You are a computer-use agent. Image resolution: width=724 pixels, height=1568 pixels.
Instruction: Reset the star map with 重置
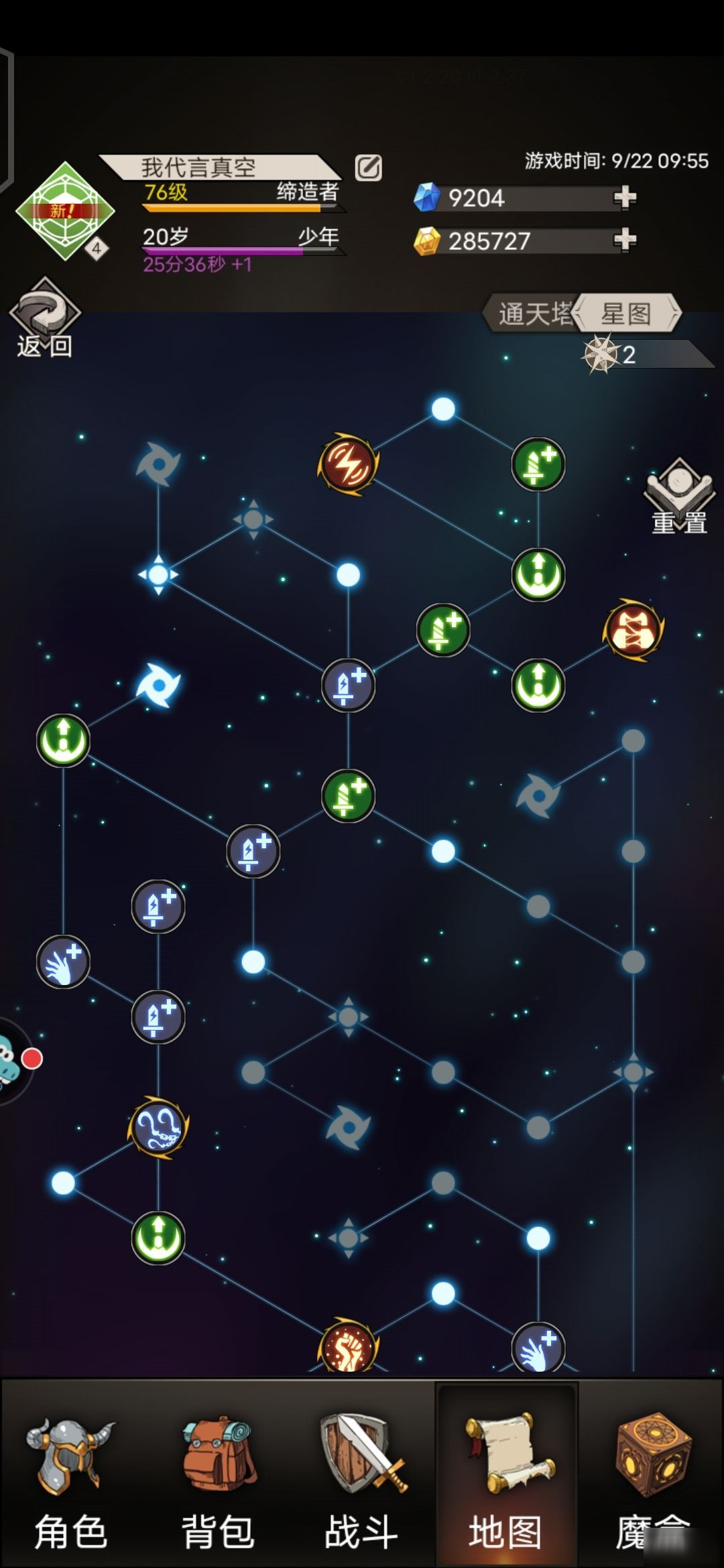tap(679, 497)
